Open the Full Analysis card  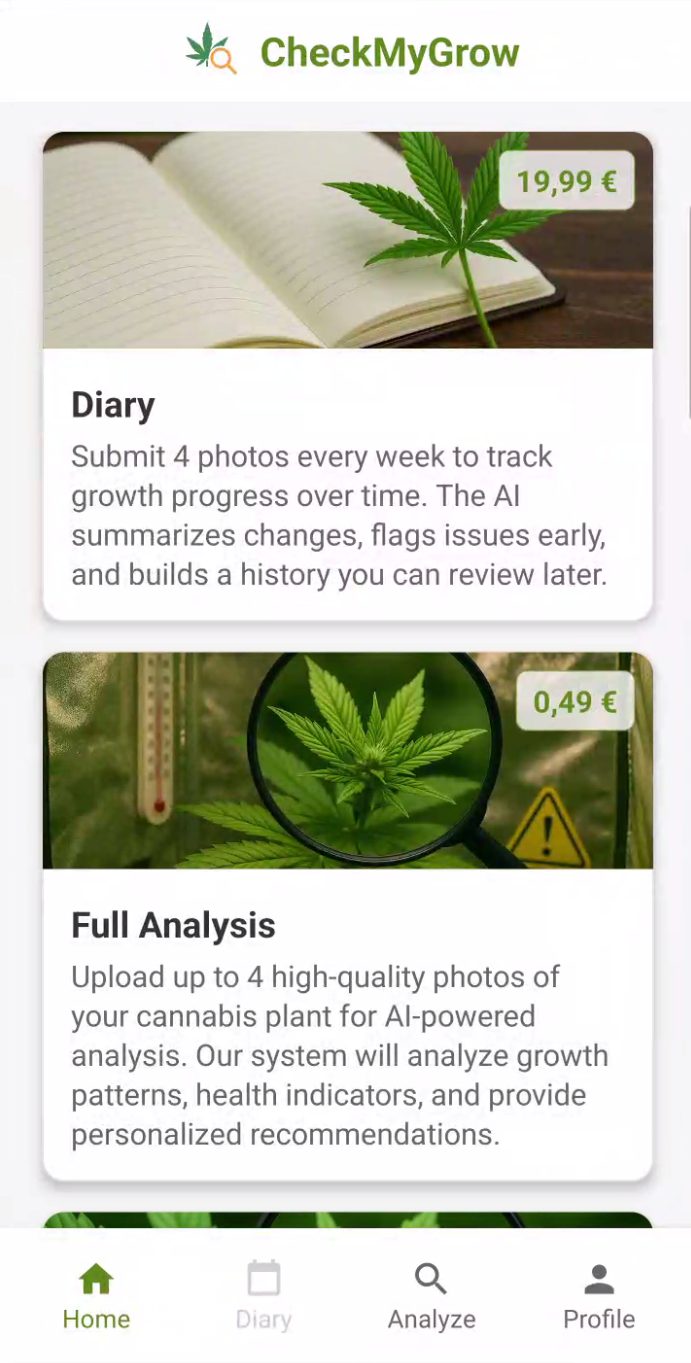pyautogui.click(x=347, y=916)
